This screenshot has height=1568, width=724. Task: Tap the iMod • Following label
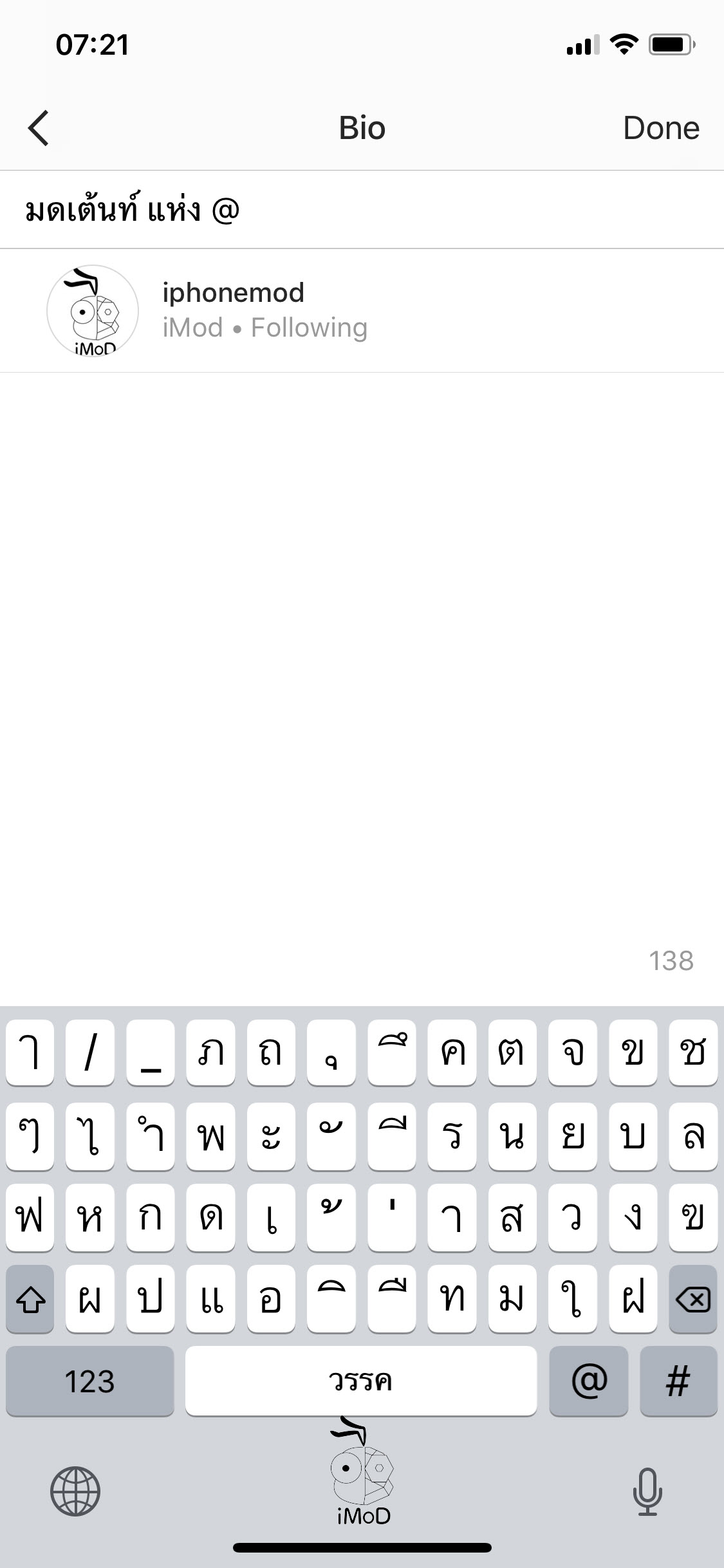[265, 327]
